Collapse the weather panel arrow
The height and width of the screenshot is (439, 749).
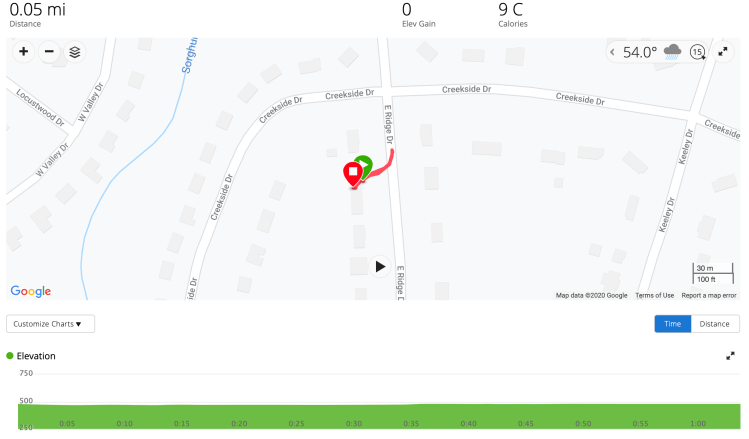click(613, 52)
